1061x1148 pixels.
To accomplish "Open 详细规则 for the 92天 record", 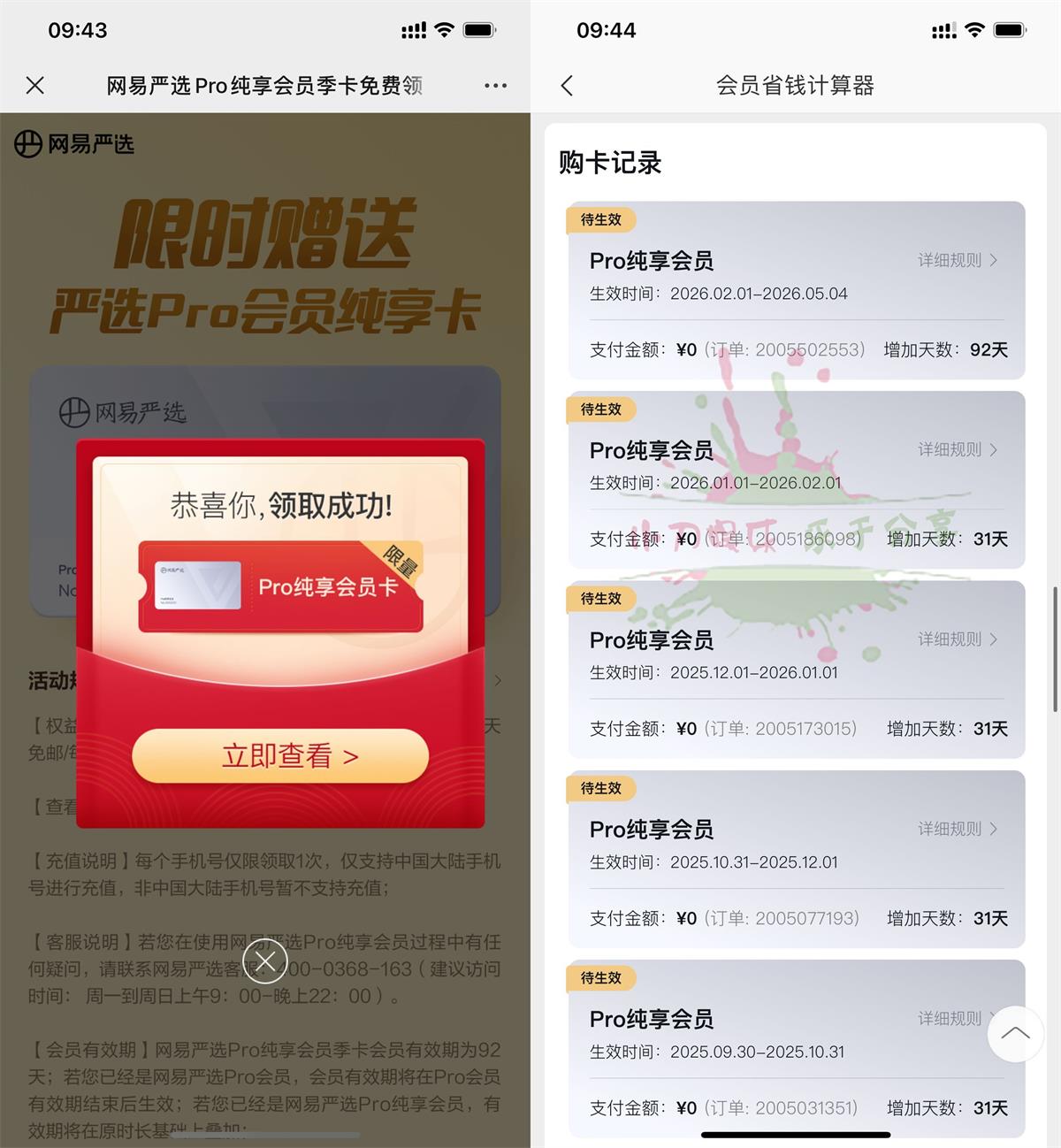I will 958,260.
